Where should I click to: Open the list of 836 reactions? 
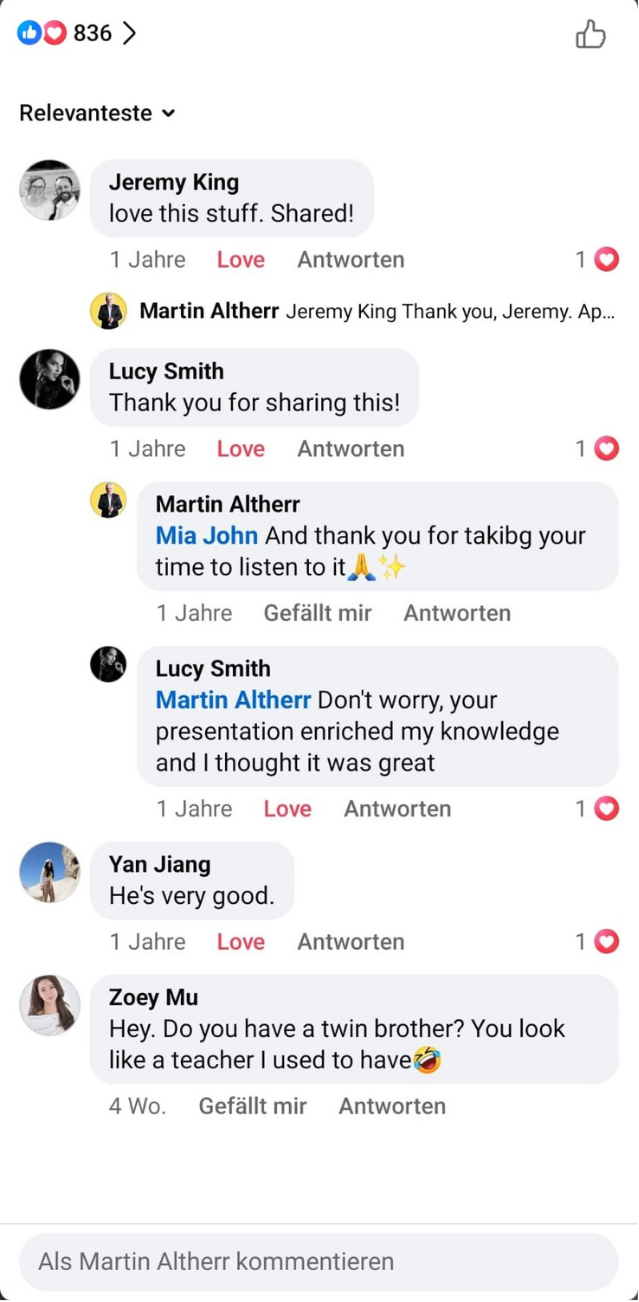pyautogui.click(x=77, y=33)
